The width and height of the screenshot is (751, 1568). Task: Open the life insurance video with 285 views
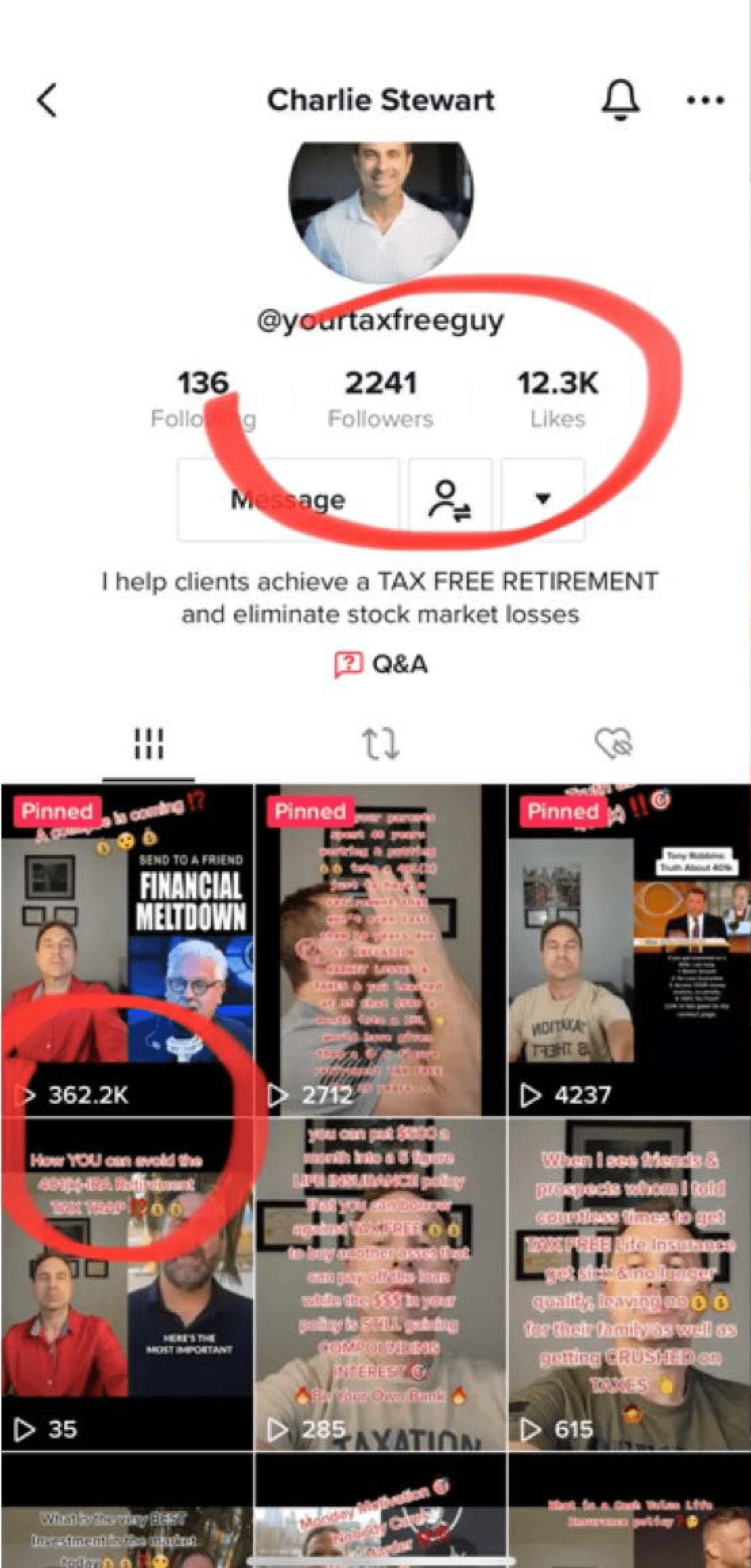pyautogui.click(x=380, y=1286)
